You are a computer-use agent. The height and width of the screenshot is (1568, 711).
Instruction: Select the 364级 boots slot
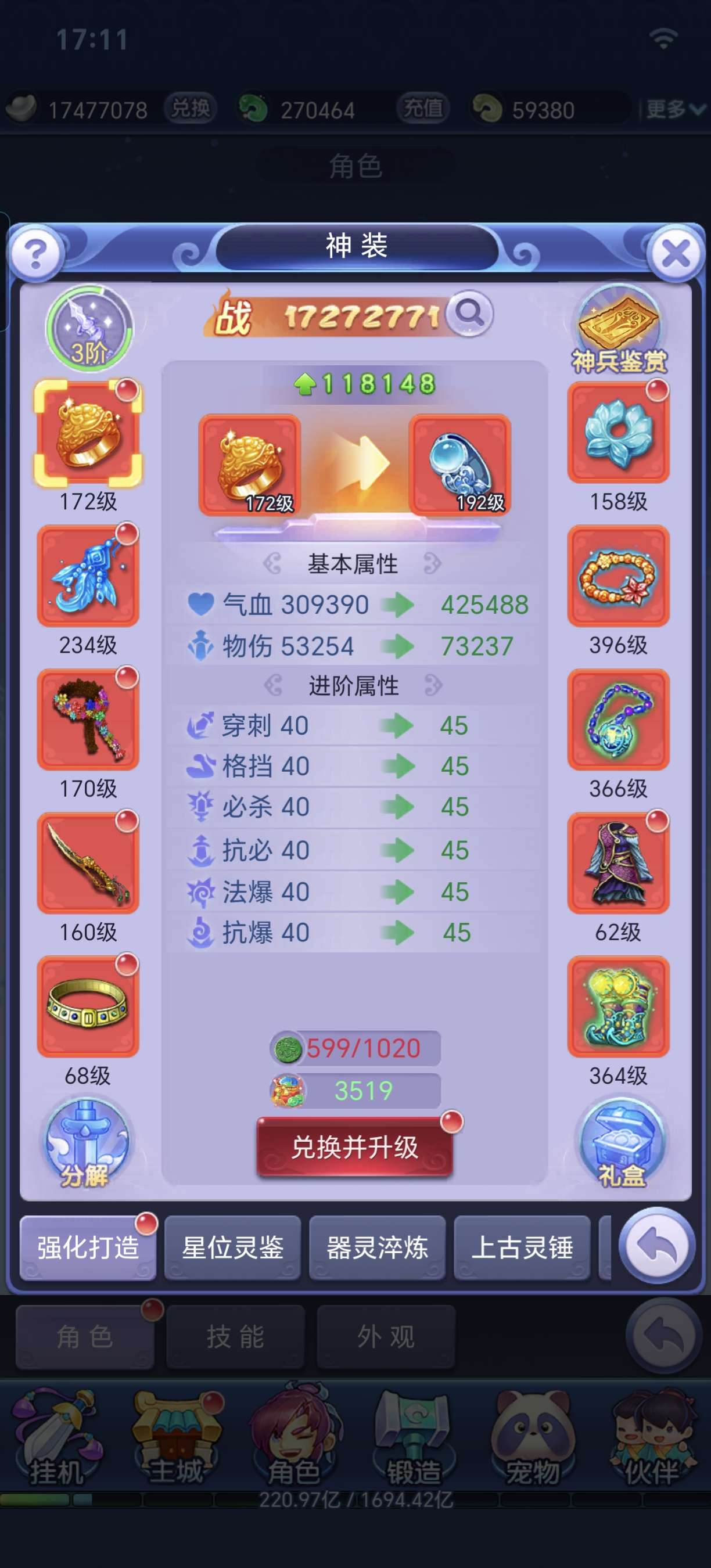coord(619,1006)
